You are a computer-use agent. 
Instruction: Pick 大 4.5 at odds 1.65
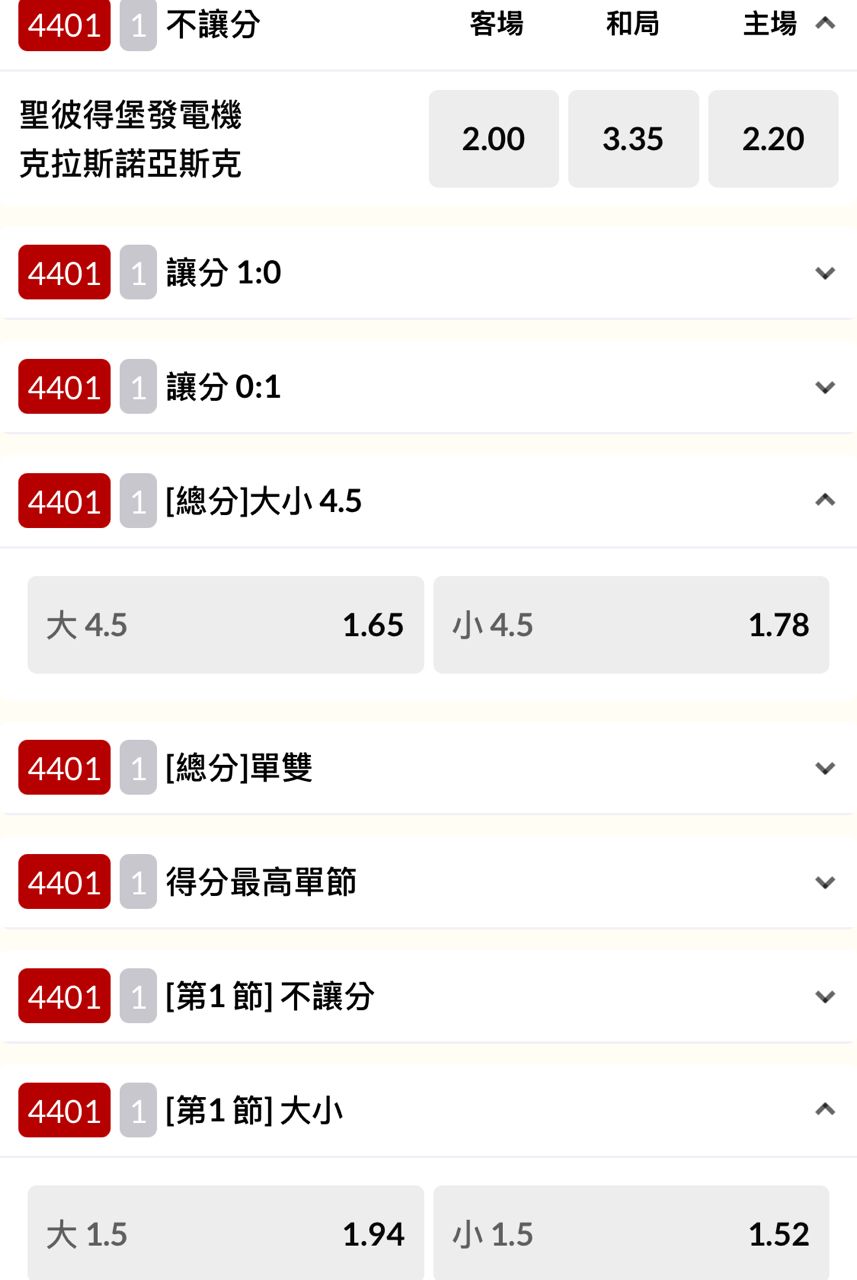(x=225, y=625)
